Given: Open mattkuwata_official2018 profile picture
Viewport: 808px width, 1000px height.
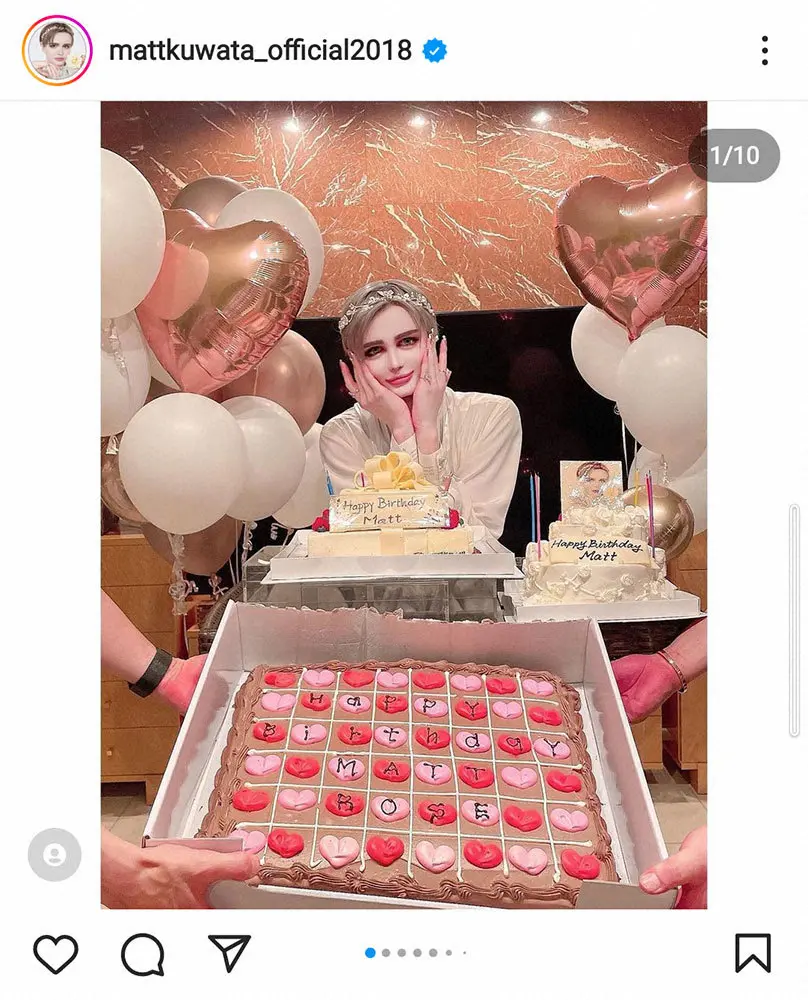Looking at the screenshot, I should click(57, 50).
